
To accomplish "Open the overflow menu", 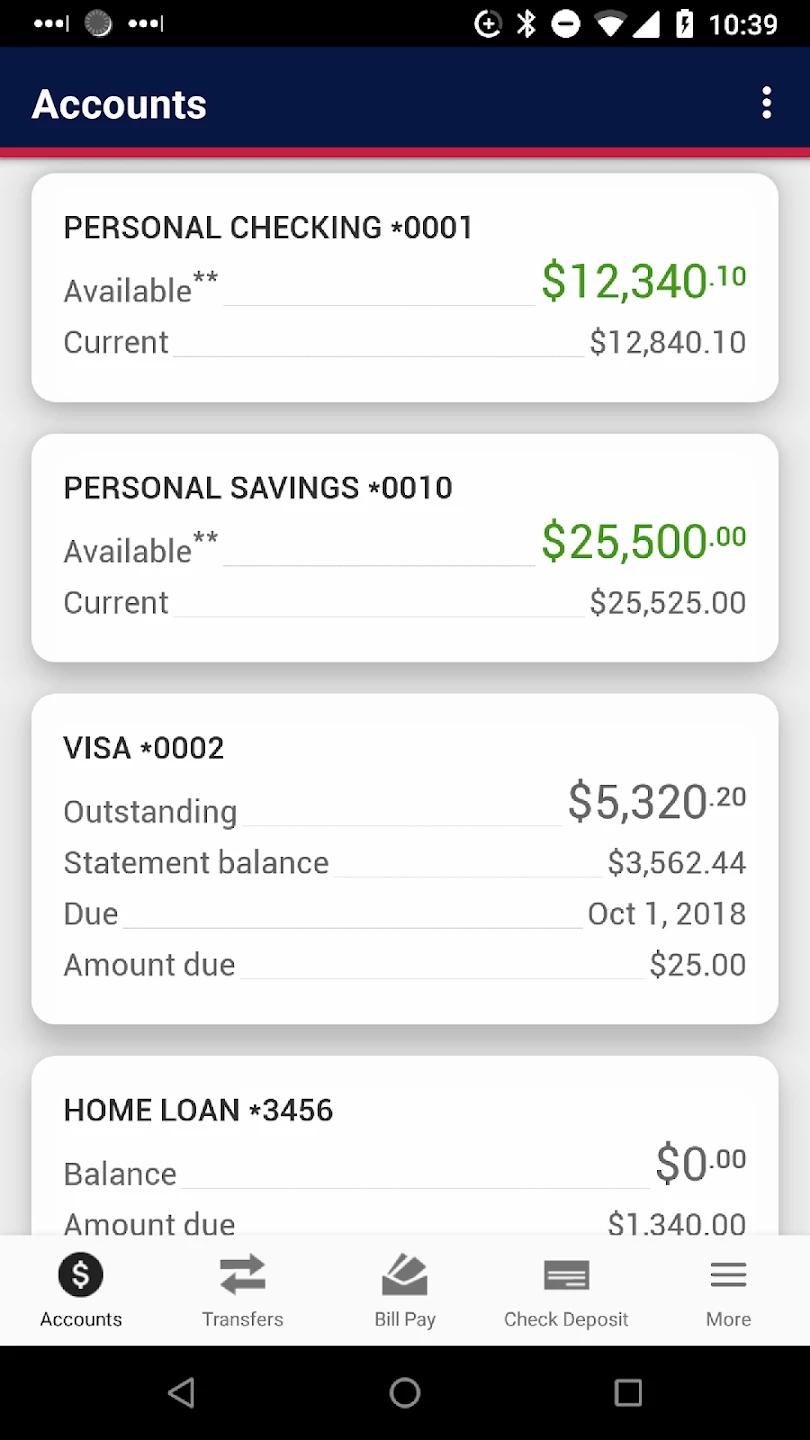I will coord(766,103).
